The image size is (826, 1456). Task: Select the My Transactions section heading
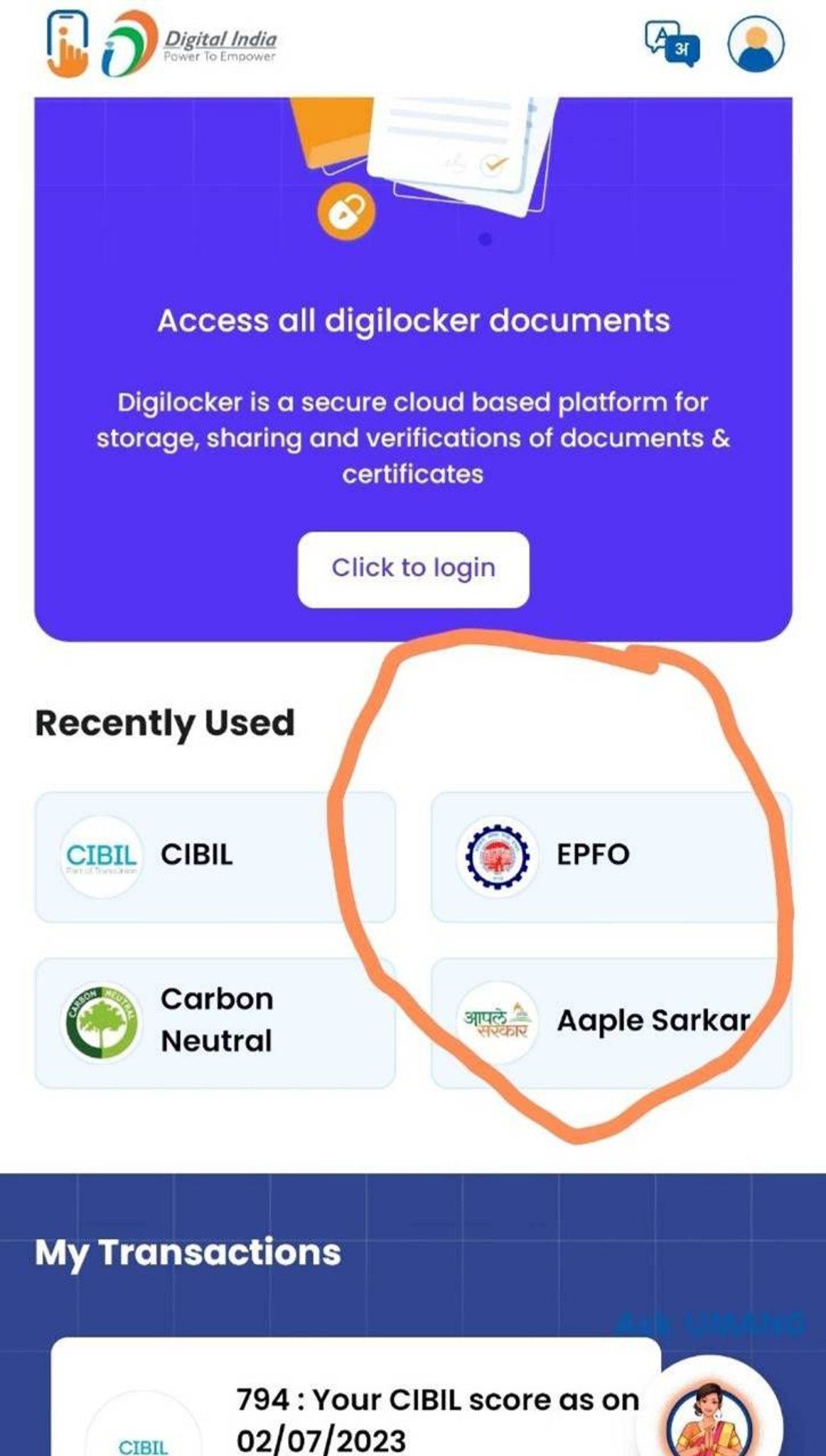click(188, 1252)
